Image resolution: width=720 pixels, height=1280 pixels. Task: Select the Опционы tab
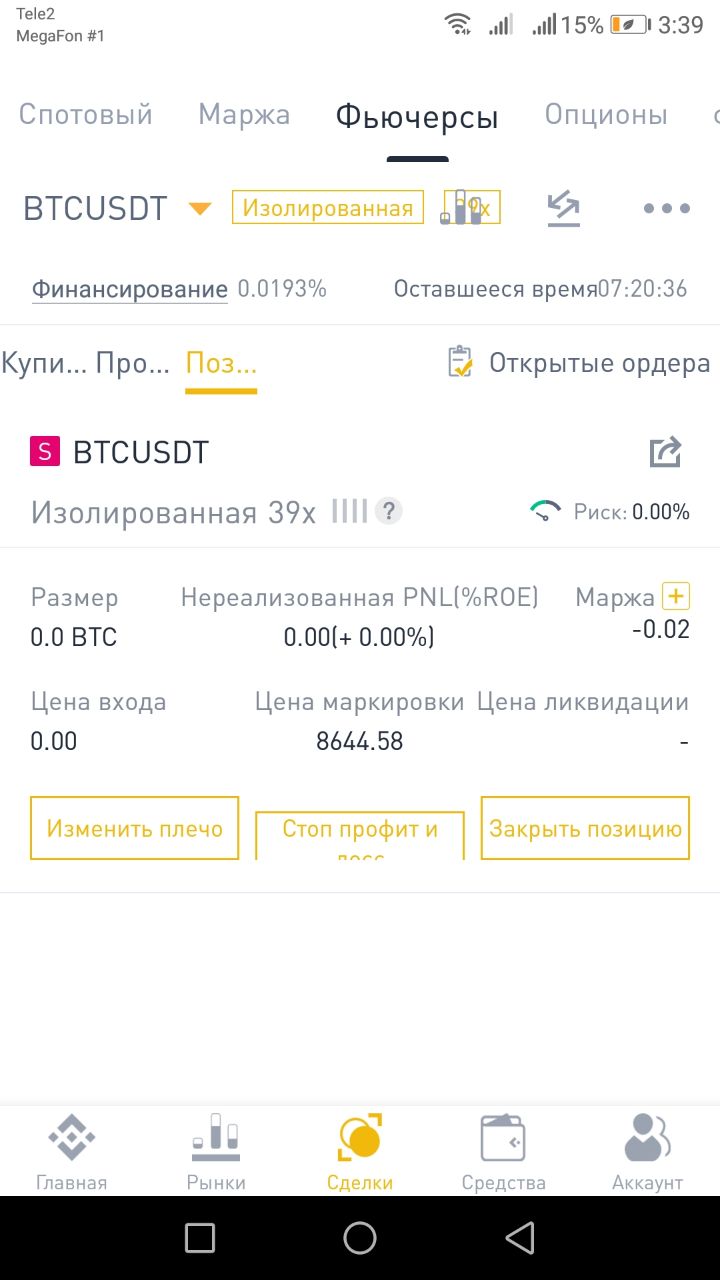[x=605, y=114]
